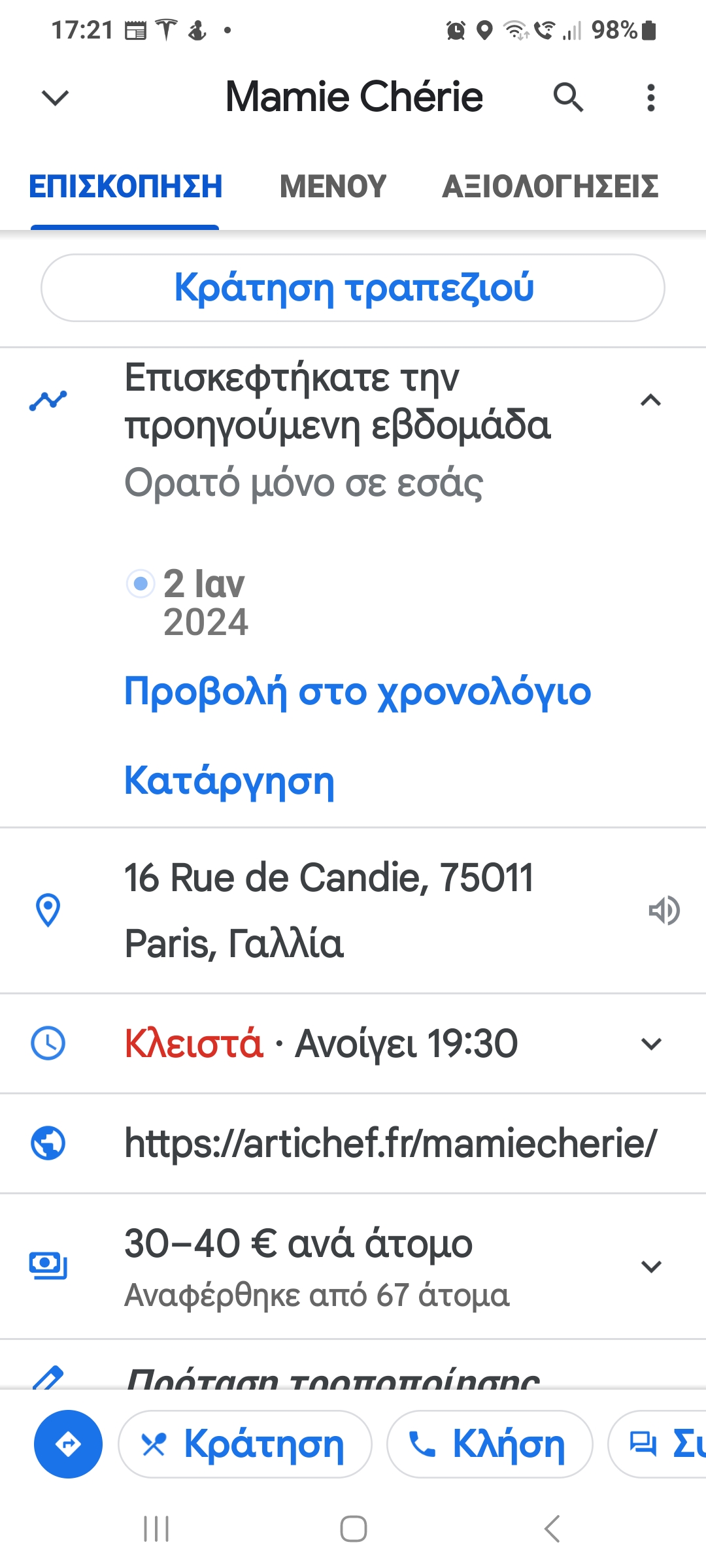The image size is (706, 1568).
Task: Select the ΕΠΙΣΚΟΠΗΣΗ tab
Action: click(126, 187)
